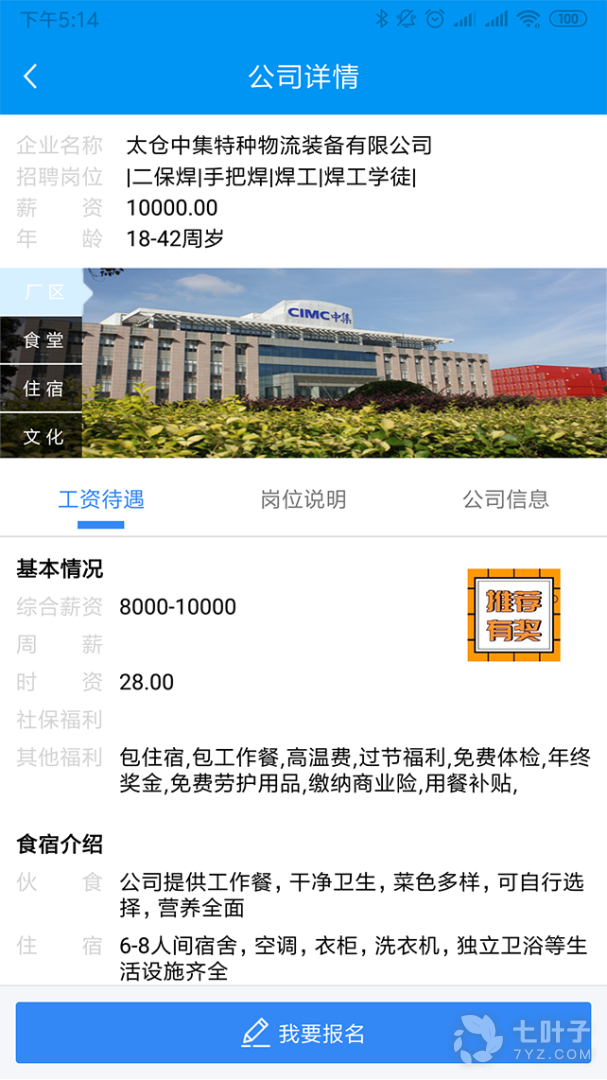Go back from the 公司详情 page
The width and height of the screenshot is (607, 1080).
(x=31, y=77)
